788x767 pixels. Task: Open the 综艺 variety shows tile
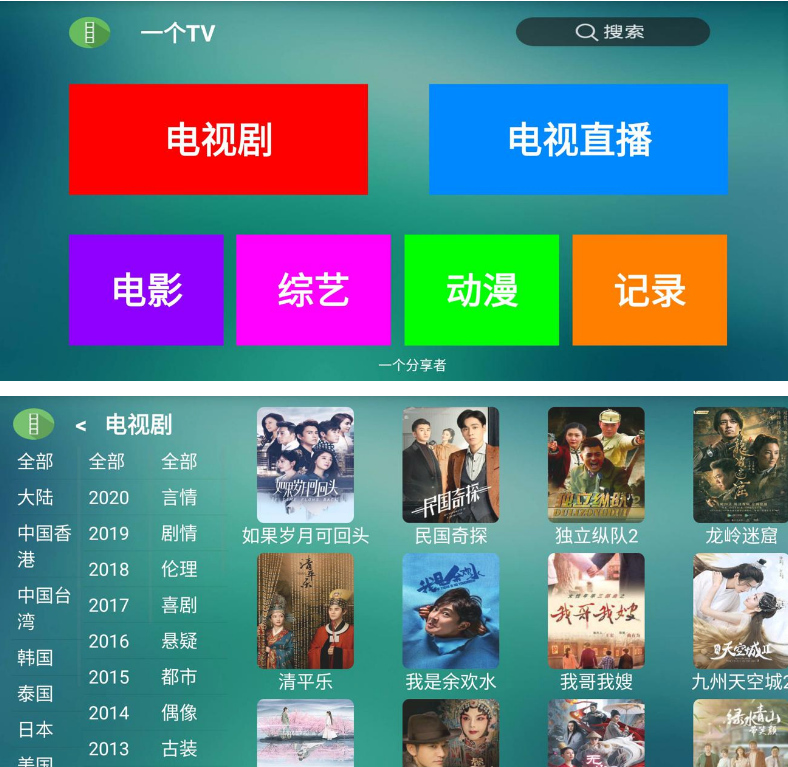coord(313,290)
